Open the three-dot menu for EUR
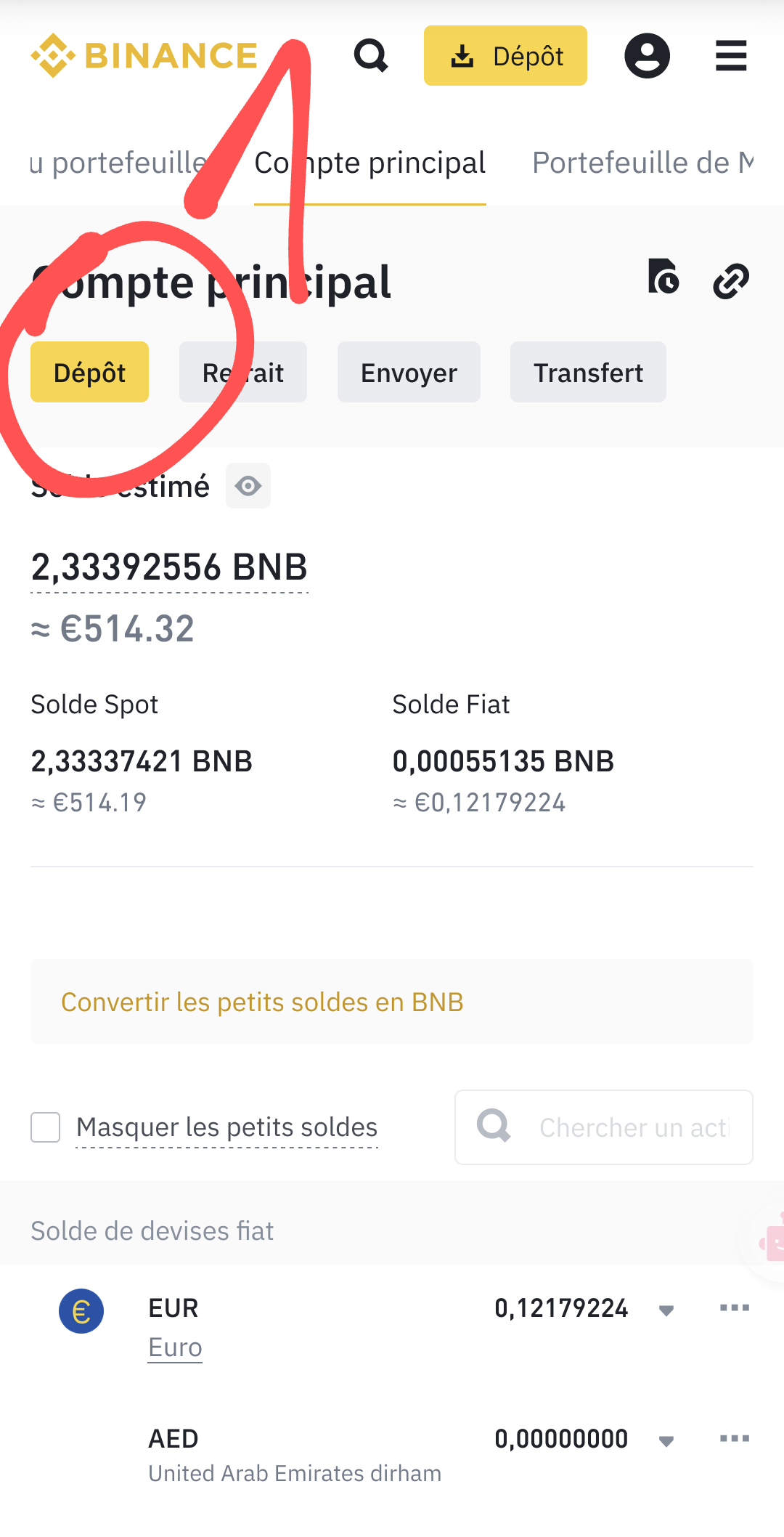This screenshot has height=1537, width=784. click(734, 1308)
